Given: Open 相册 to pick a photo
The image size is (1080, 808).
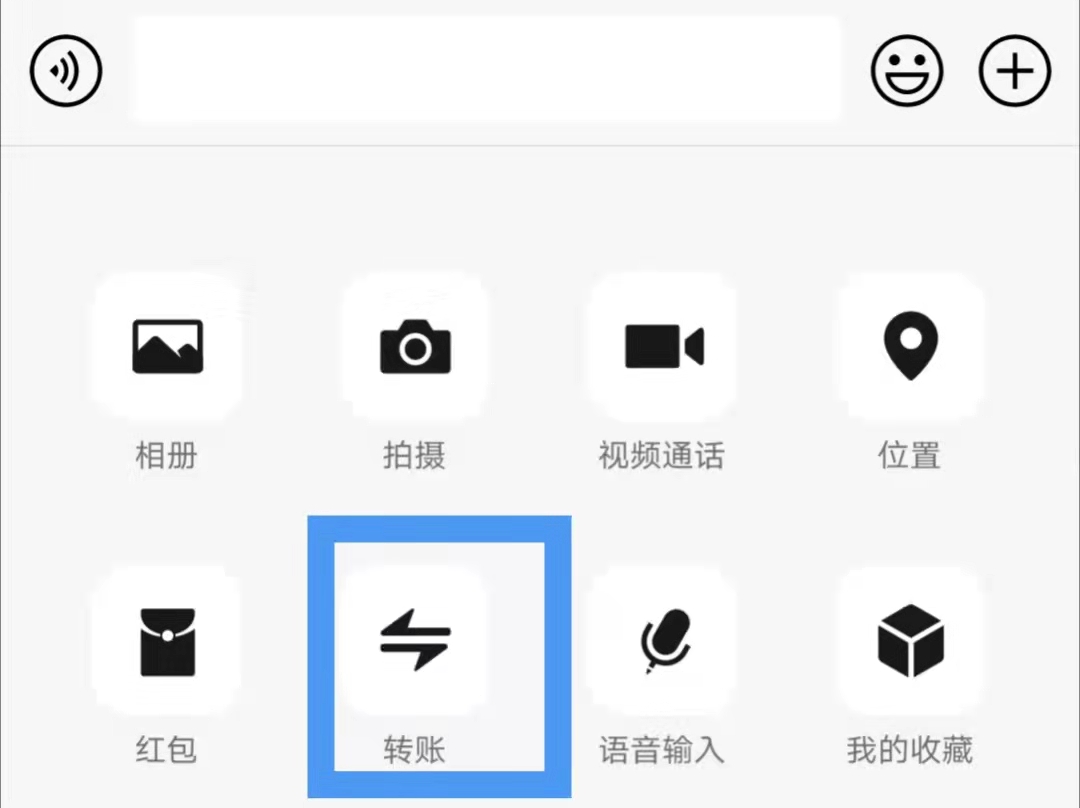Looking at the screenshot, I should pyautogui.click(x=167, y=347).
